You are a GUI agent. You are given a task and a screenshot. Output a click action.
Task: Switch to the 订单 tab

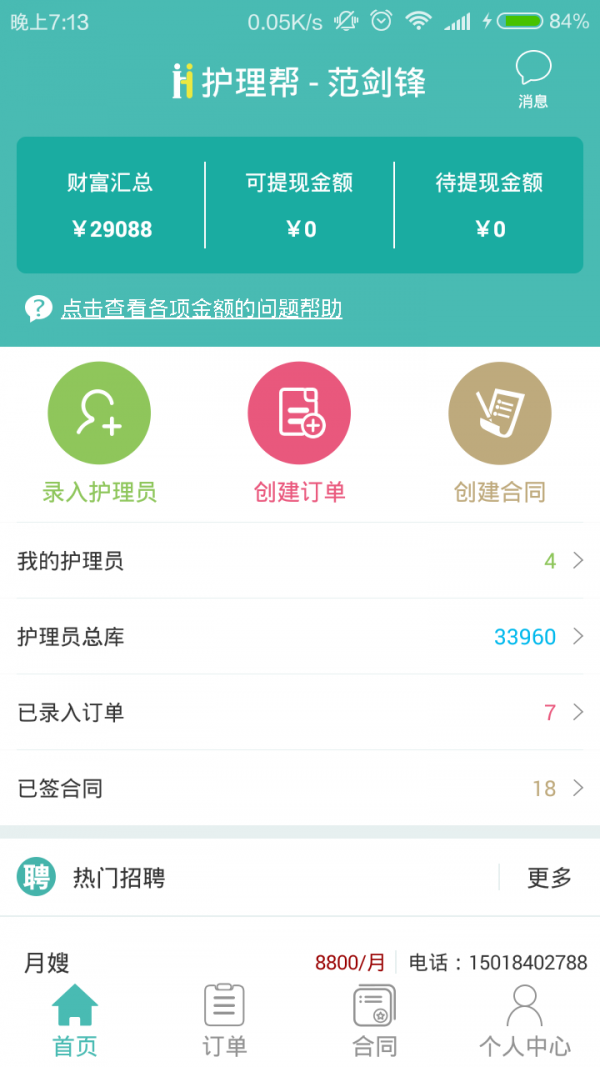click(x=224, y=1020)
